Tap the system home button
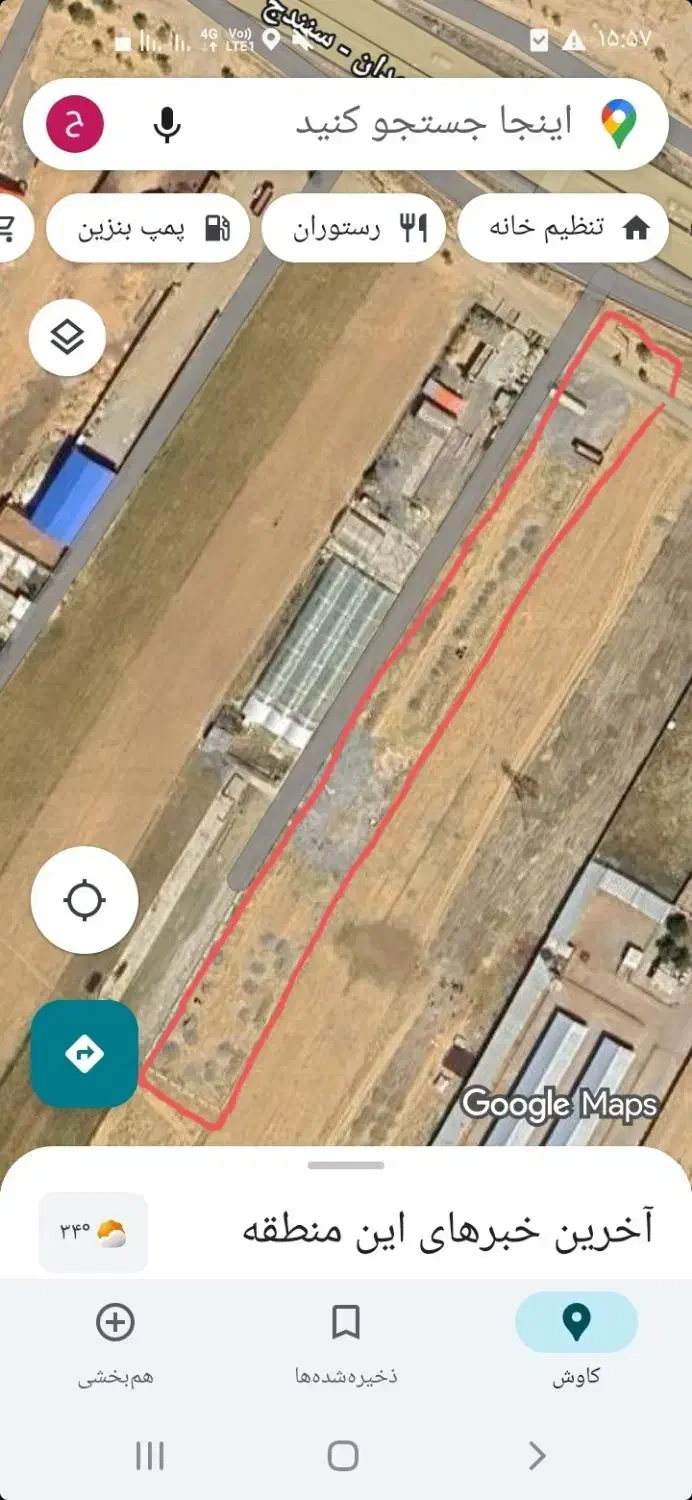 (x=343, y=1455)
